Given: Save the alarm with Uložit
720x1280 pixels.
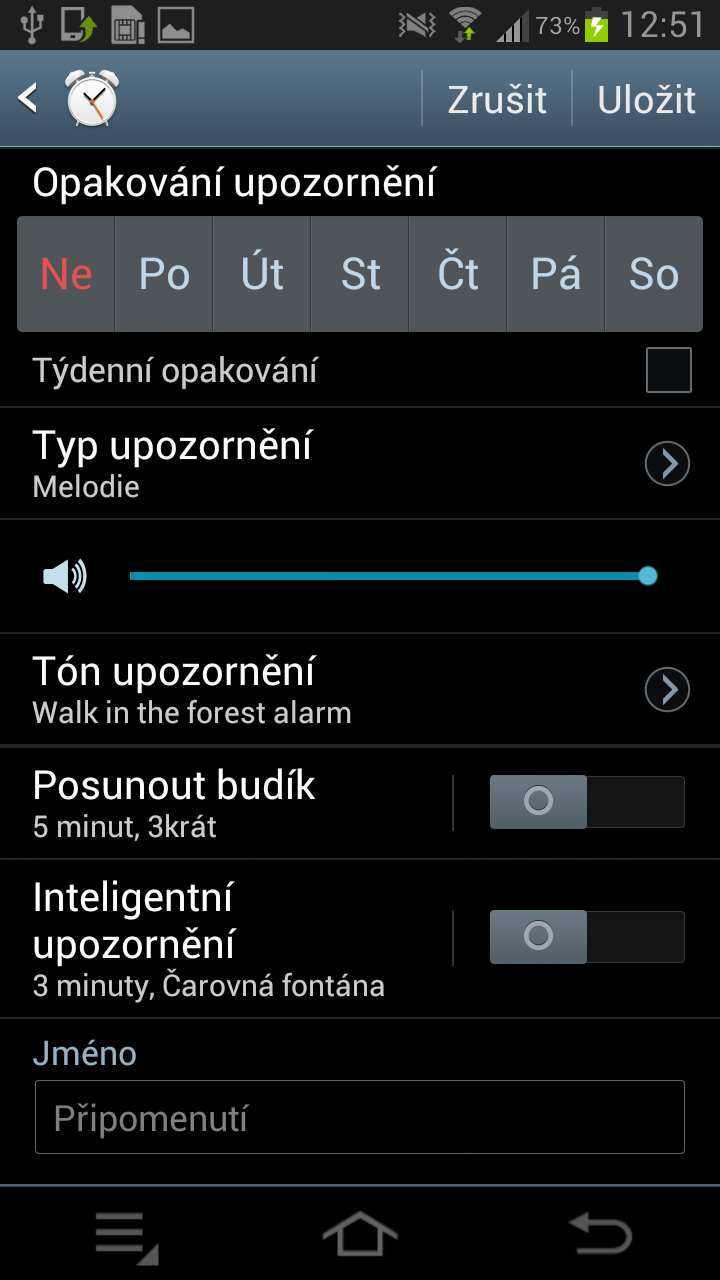Looking at the screenshot, I should point(646,99).
